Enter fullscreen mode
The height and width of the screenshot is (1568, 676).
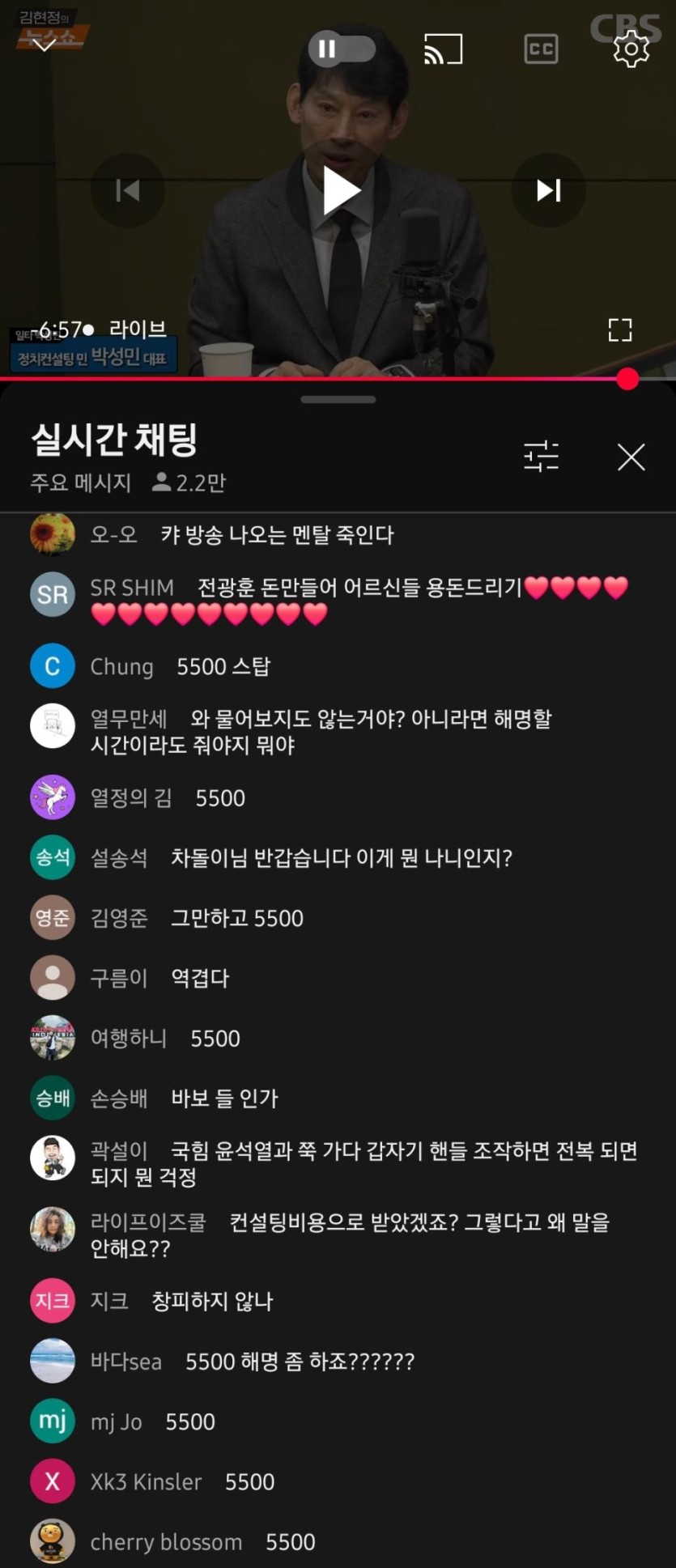pos(619,329)
